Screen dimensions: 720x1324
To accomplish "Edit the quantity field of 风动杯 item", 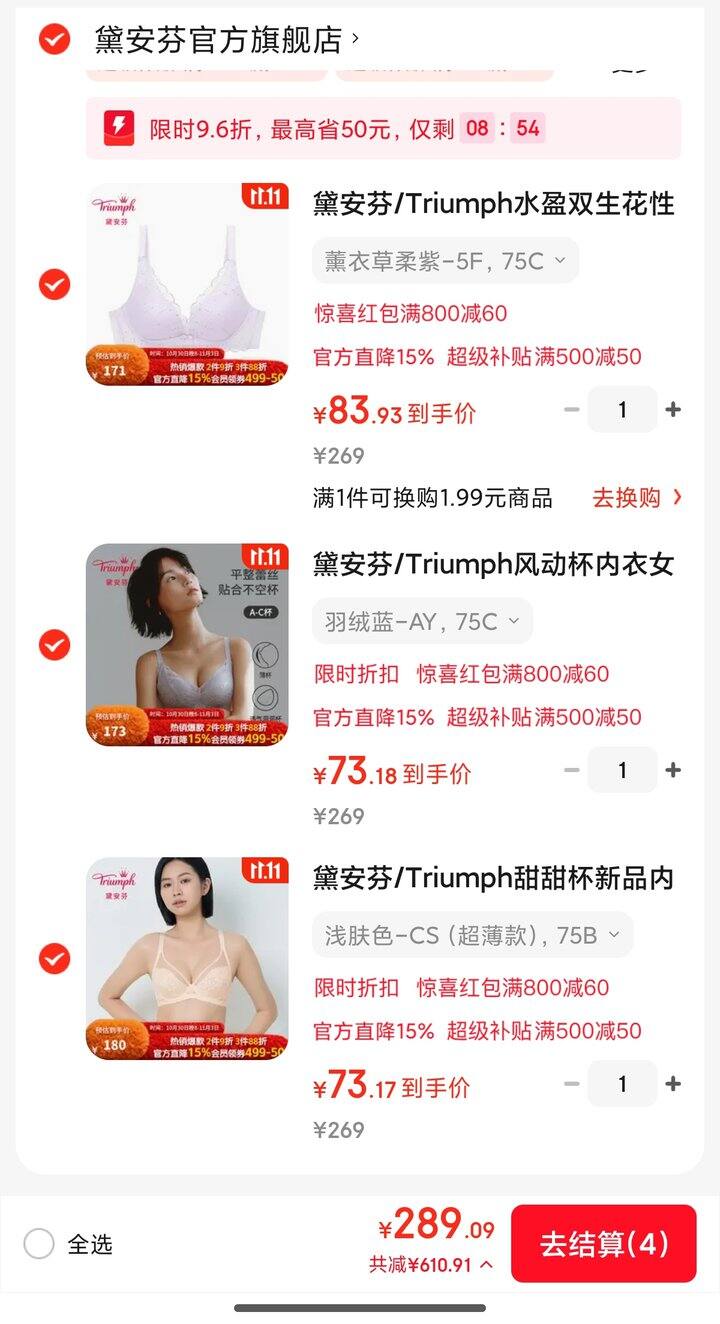I will [622, 770].
